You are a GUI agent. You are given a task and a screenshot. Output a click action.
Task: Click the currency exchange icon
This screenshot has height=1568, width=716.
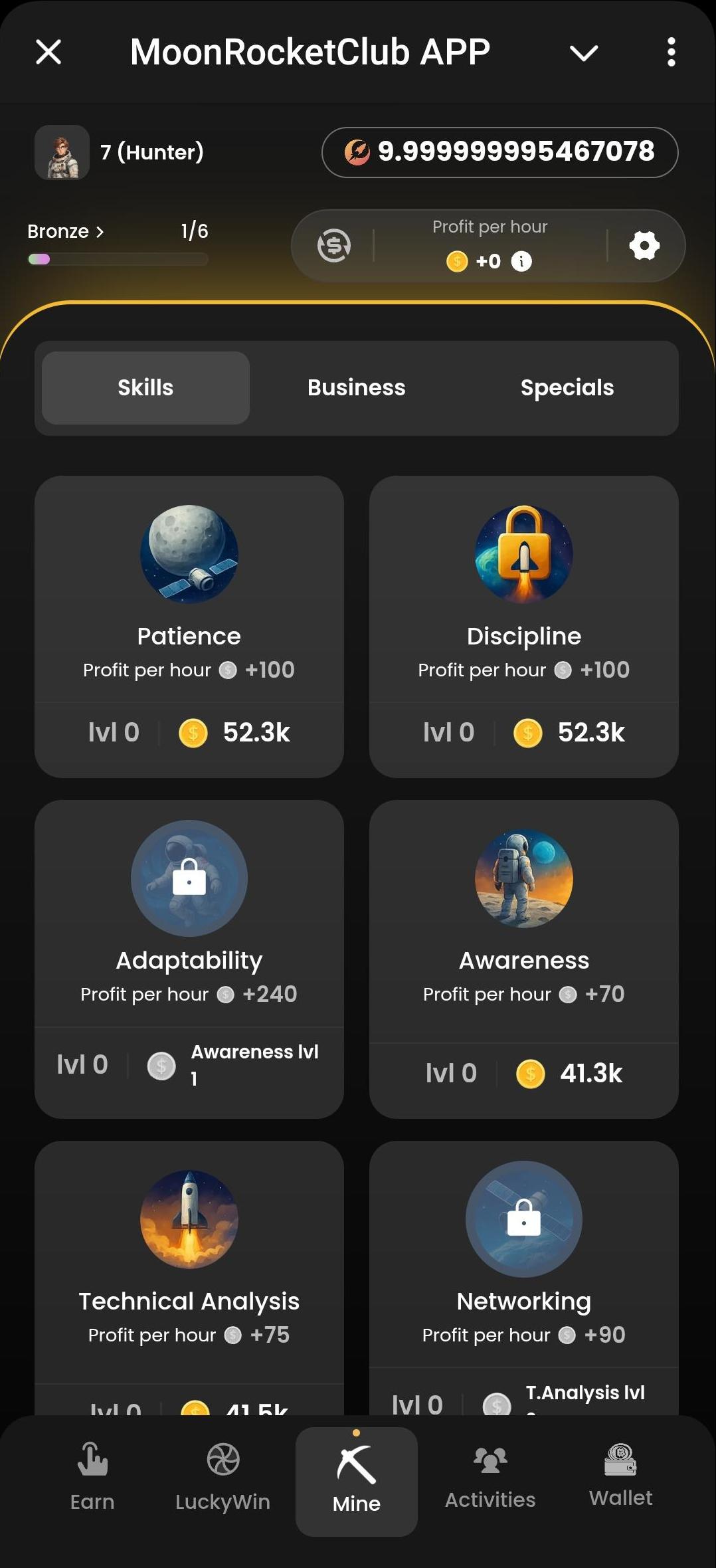point(333,245)
